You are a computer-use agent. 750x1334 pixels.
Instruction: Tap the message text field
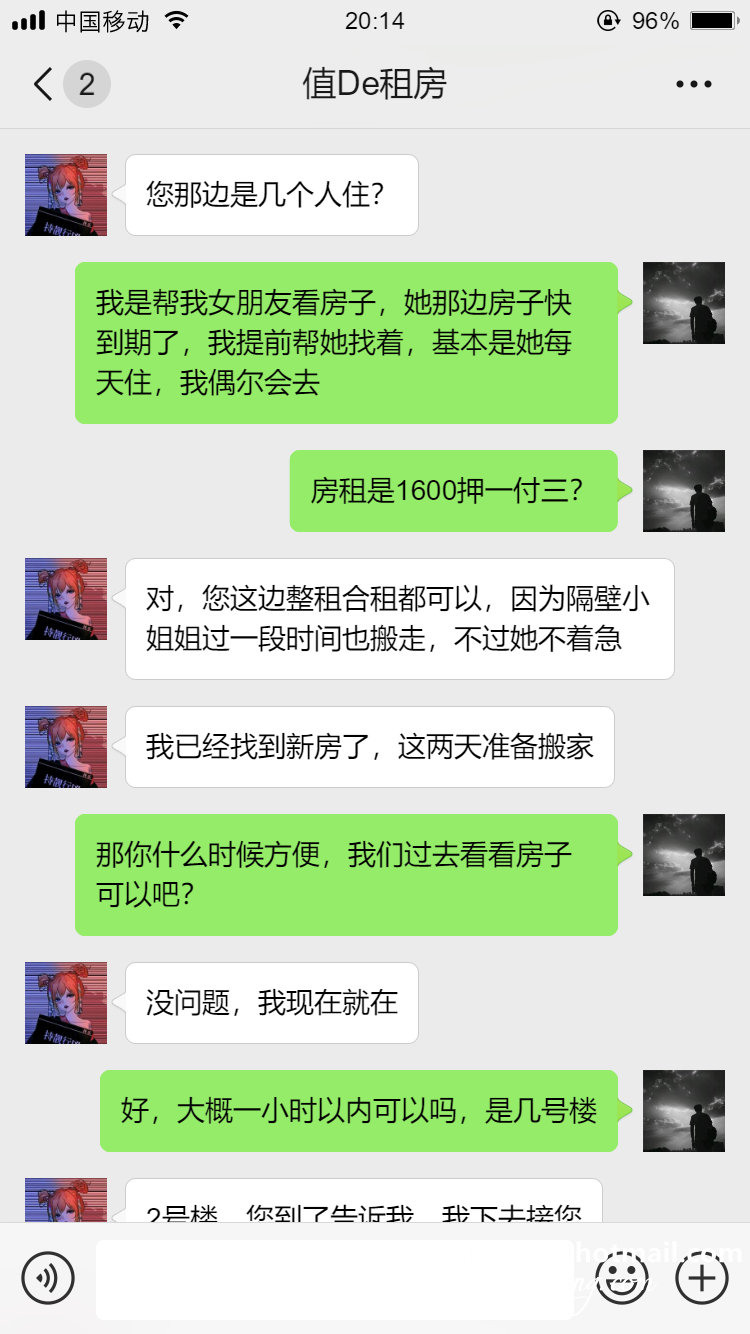click(335, 1279)
